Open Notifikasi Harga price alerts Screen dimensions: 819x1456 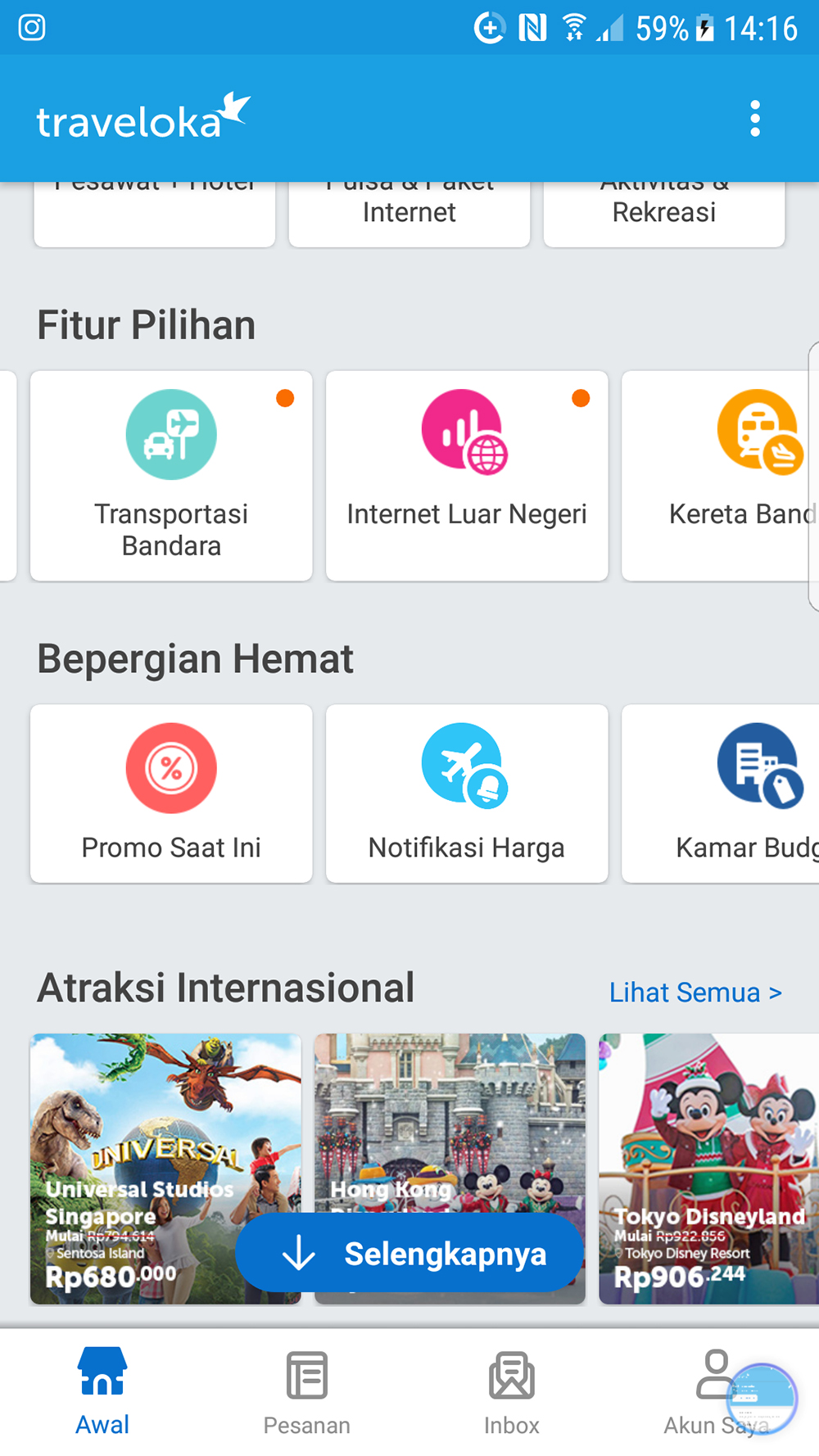click(x=467, y=794)
